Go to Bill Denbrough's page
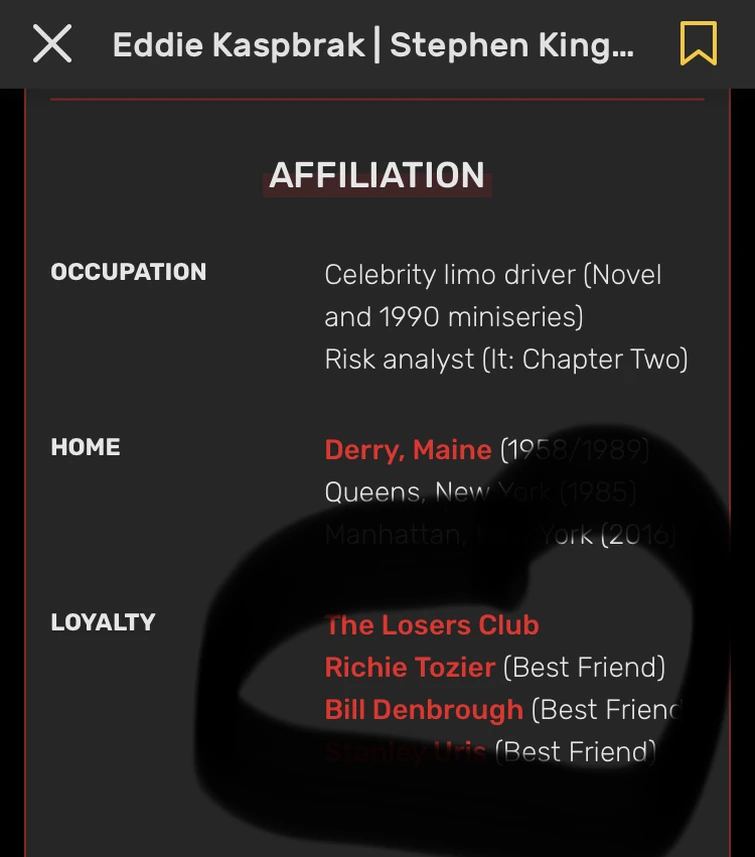 423,710
